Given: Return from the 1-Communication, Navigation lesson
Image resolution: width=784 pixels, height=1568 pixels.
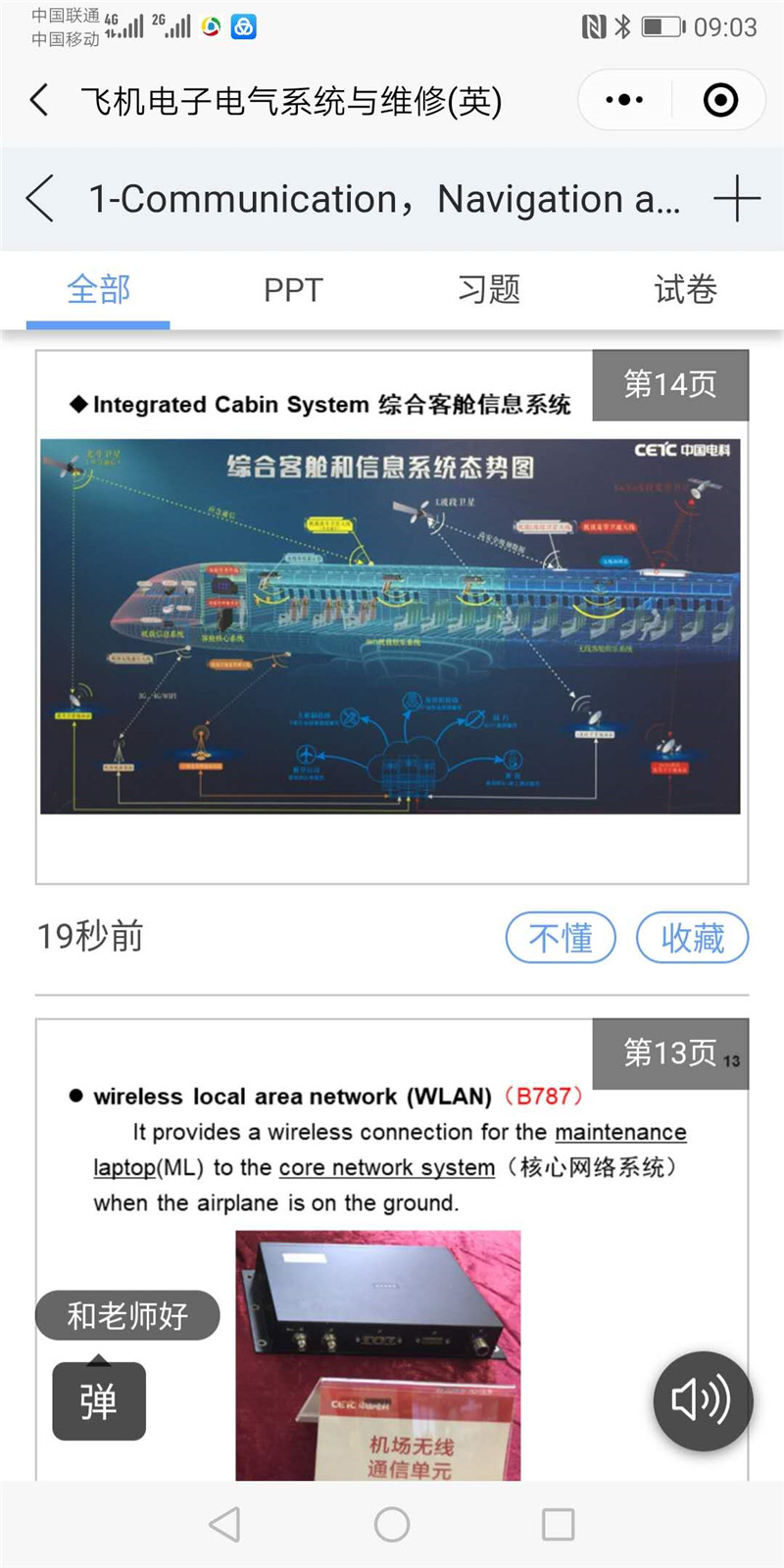Looking at the screenshot, I should click(x=40, y=199).
